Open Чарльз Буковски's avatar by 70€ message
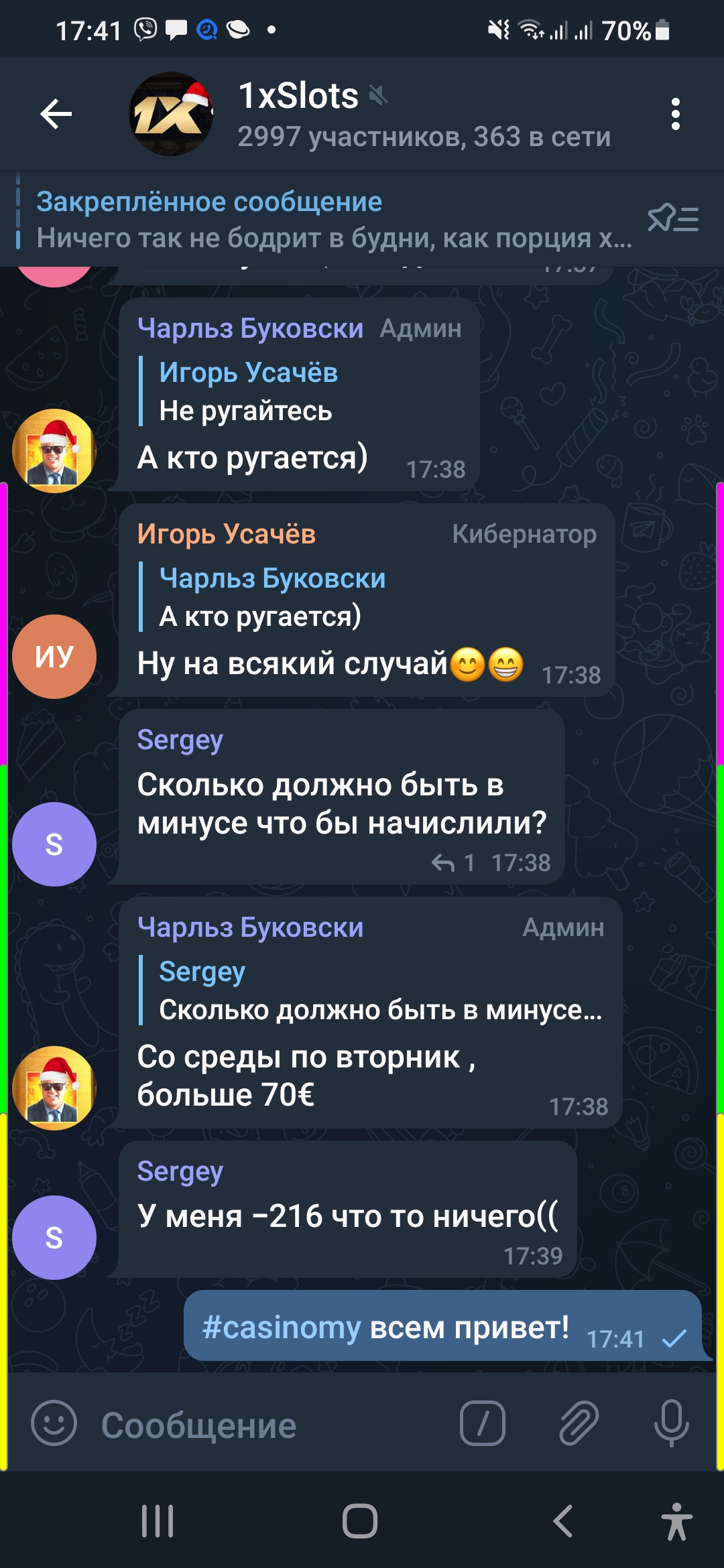724x1568 pixels. tap(54, 1088)
